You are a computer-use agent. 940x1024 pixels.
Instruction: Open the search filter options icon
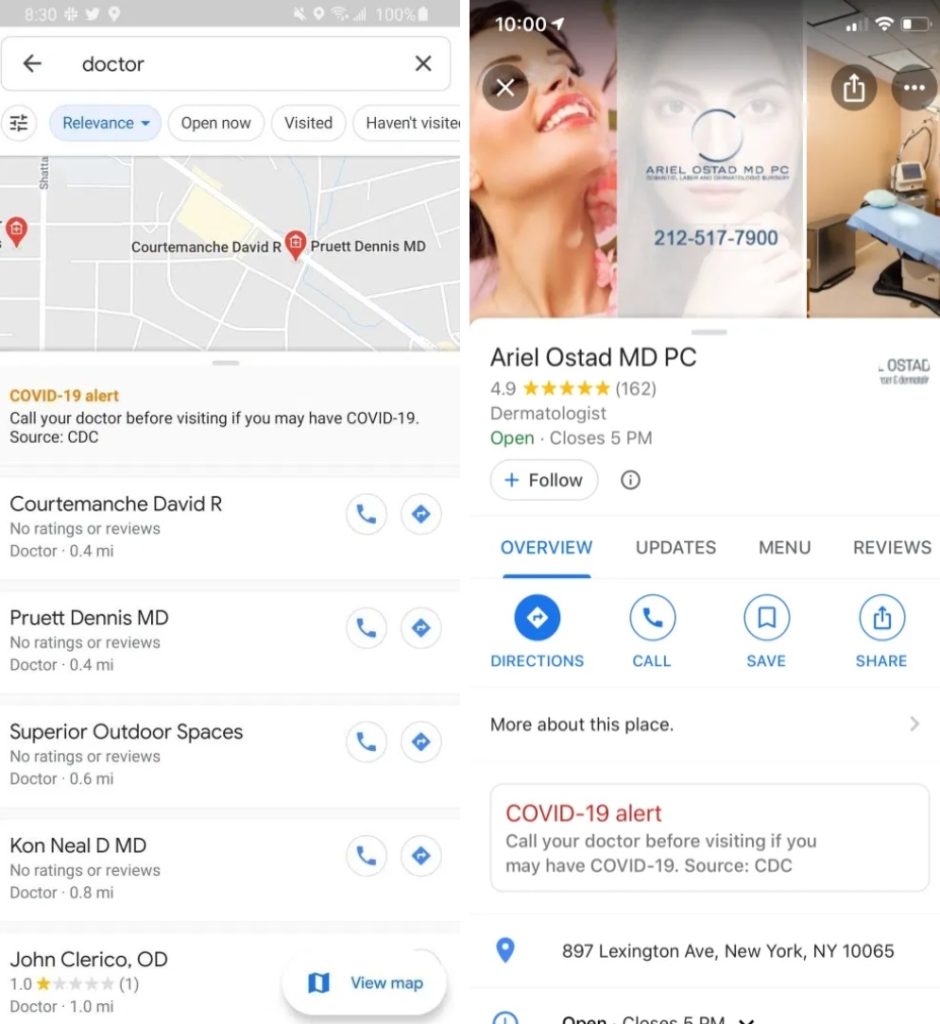[x=19, y=123]
